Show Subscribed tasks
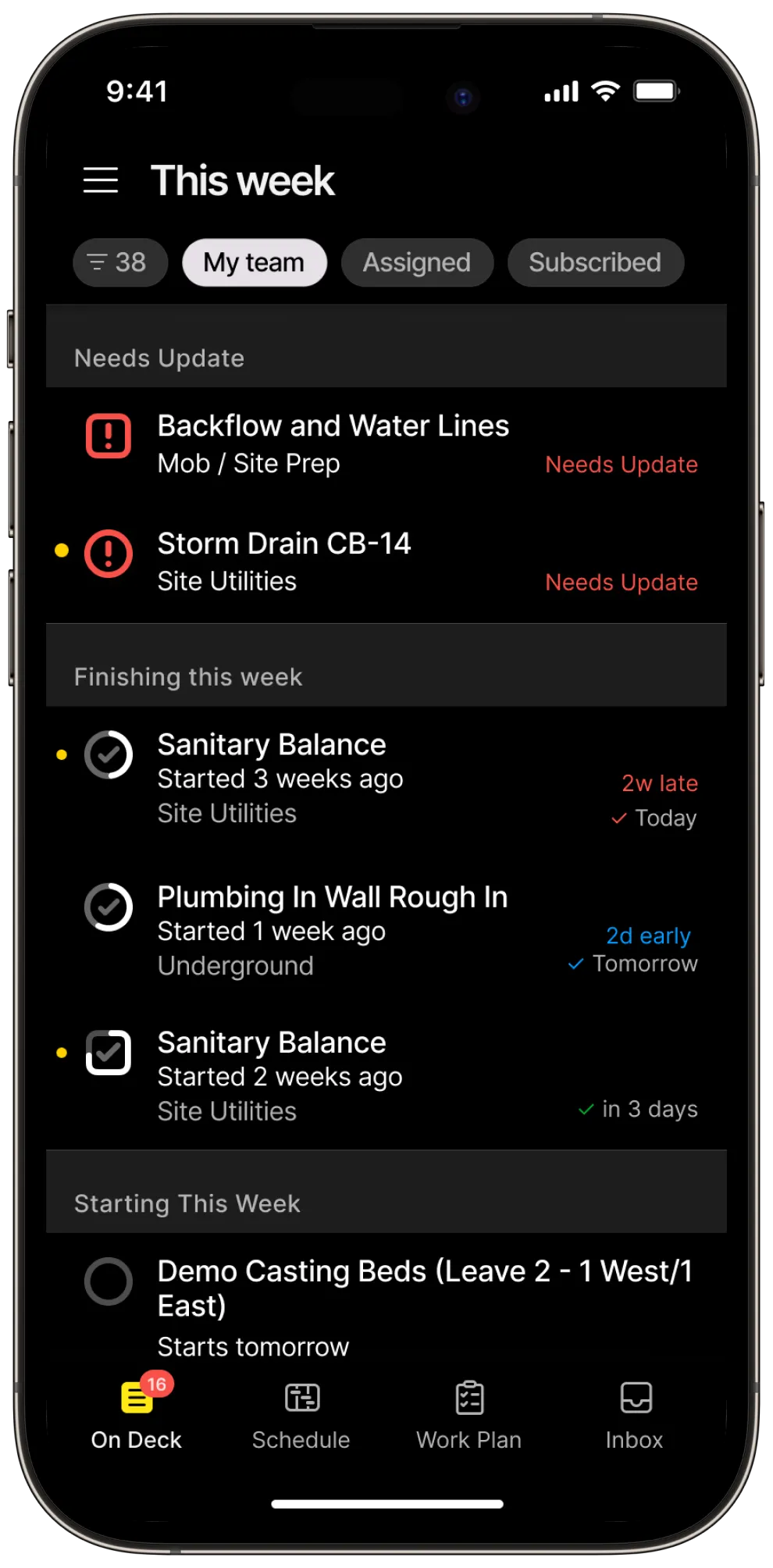The image size is (773, 1568). point(595,262)
